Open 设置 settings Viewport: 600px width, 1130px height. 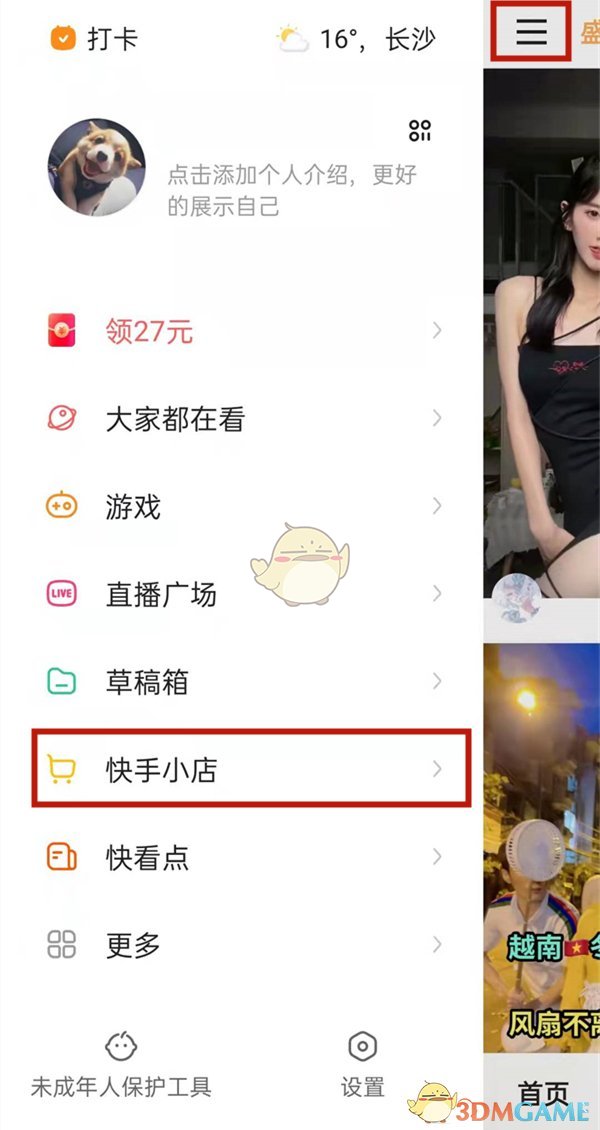(362, 1065)
